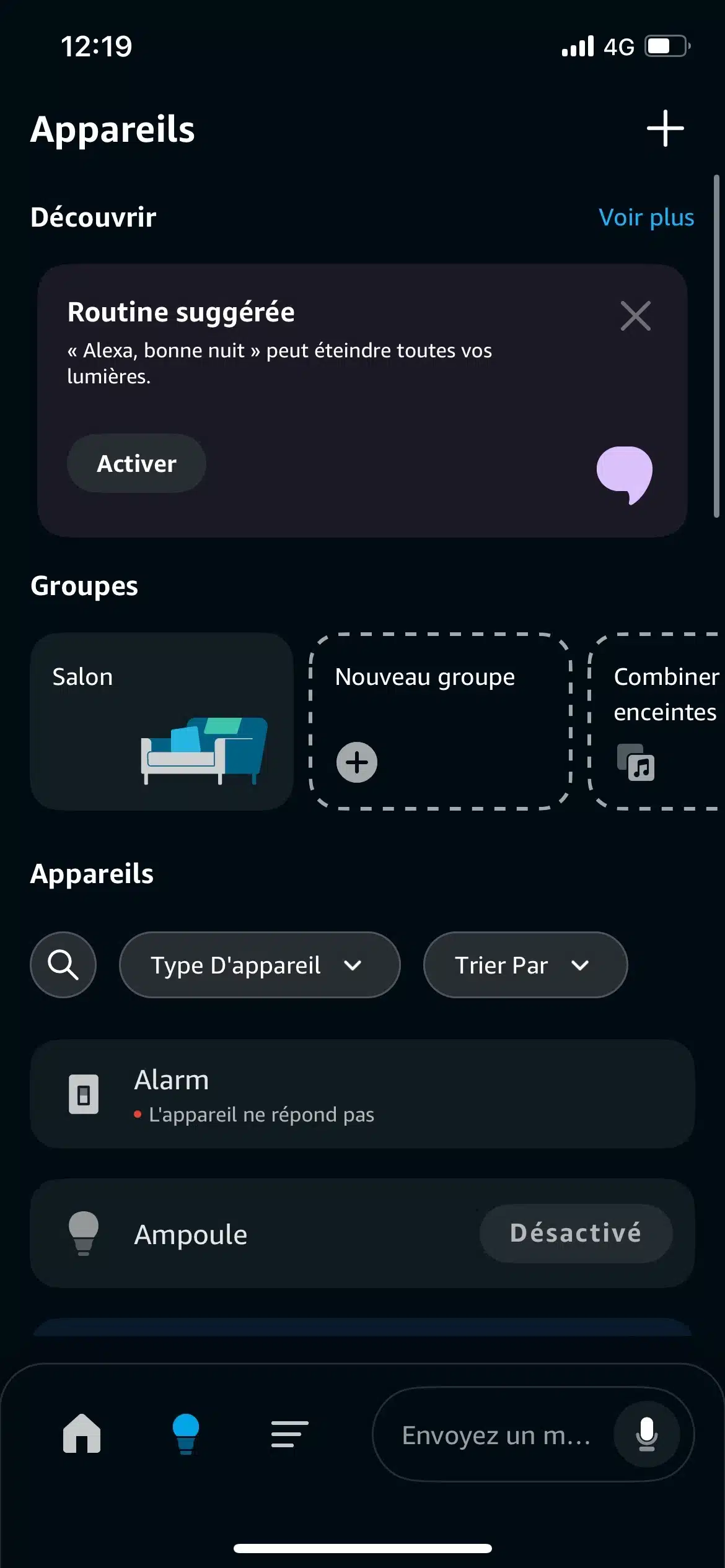Expand the Type D'appareil dropdown
725x1568 pixels.
(x=260, y=965)
